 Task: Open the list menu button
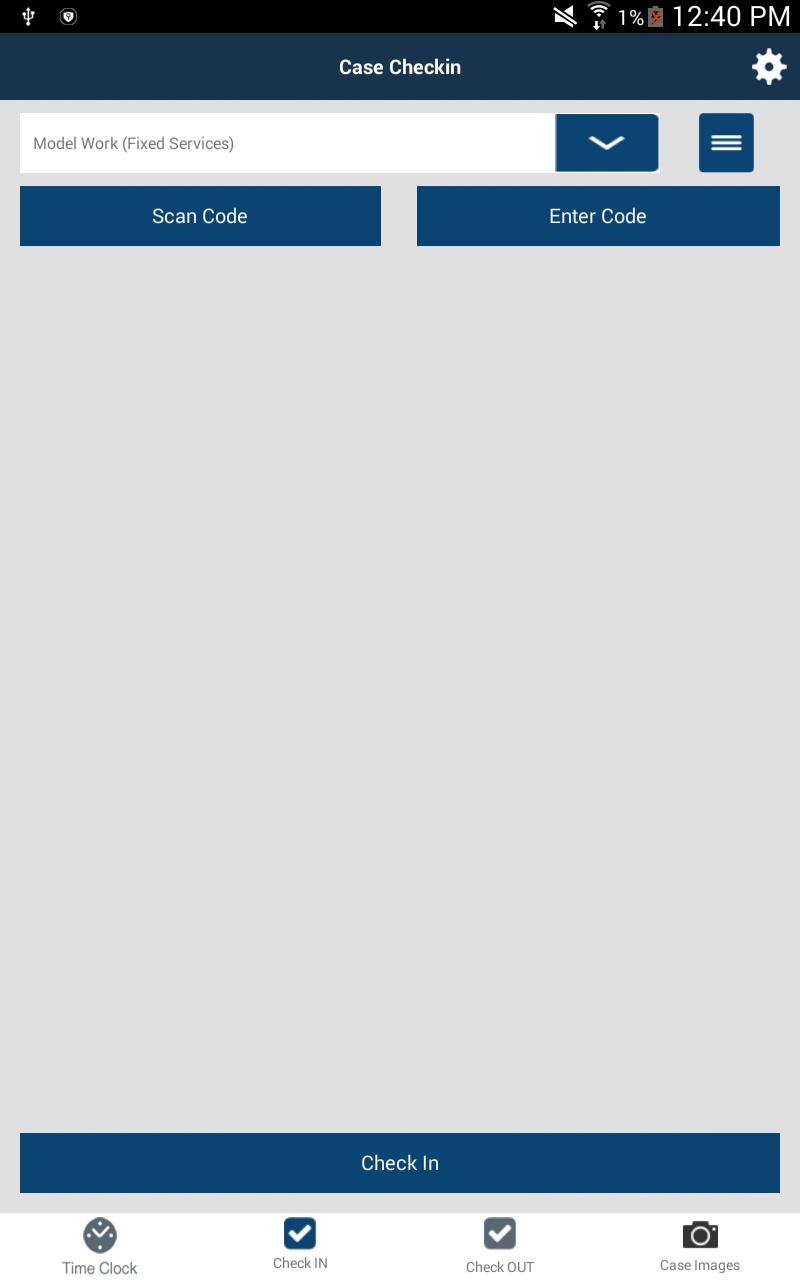pyautogui.click(x=726, y=143)
